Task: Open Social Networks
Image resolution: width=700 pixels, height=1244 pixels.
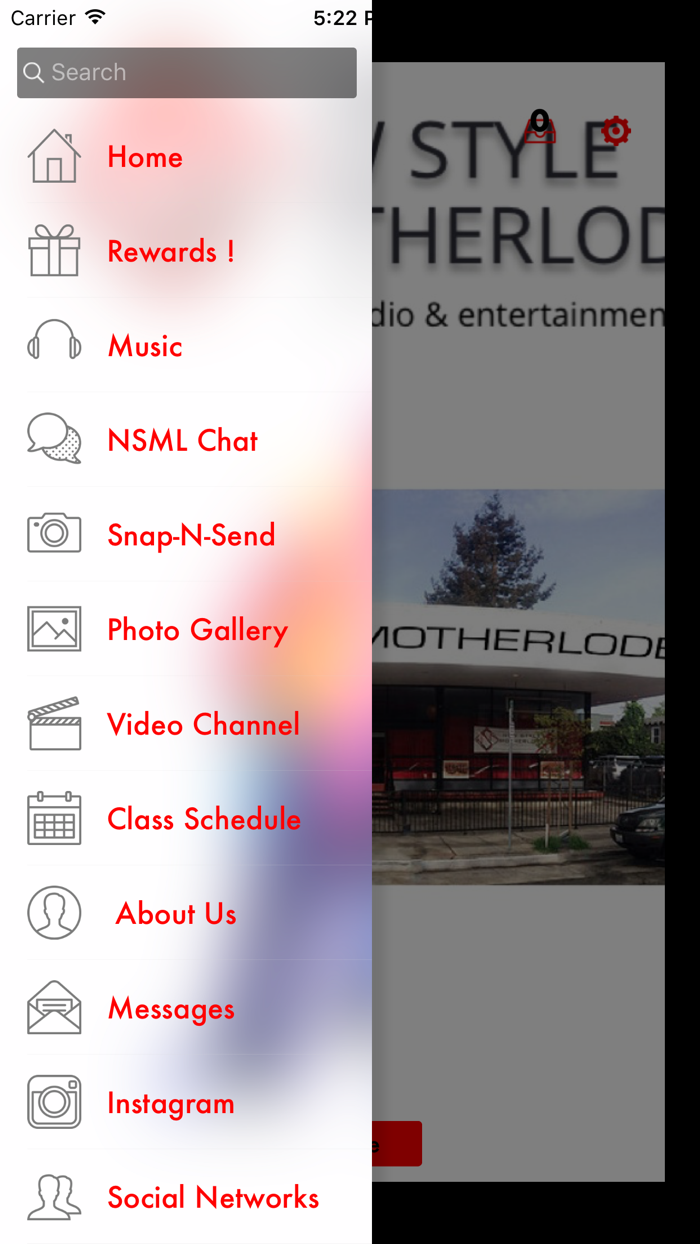Action: point(186,1197)
